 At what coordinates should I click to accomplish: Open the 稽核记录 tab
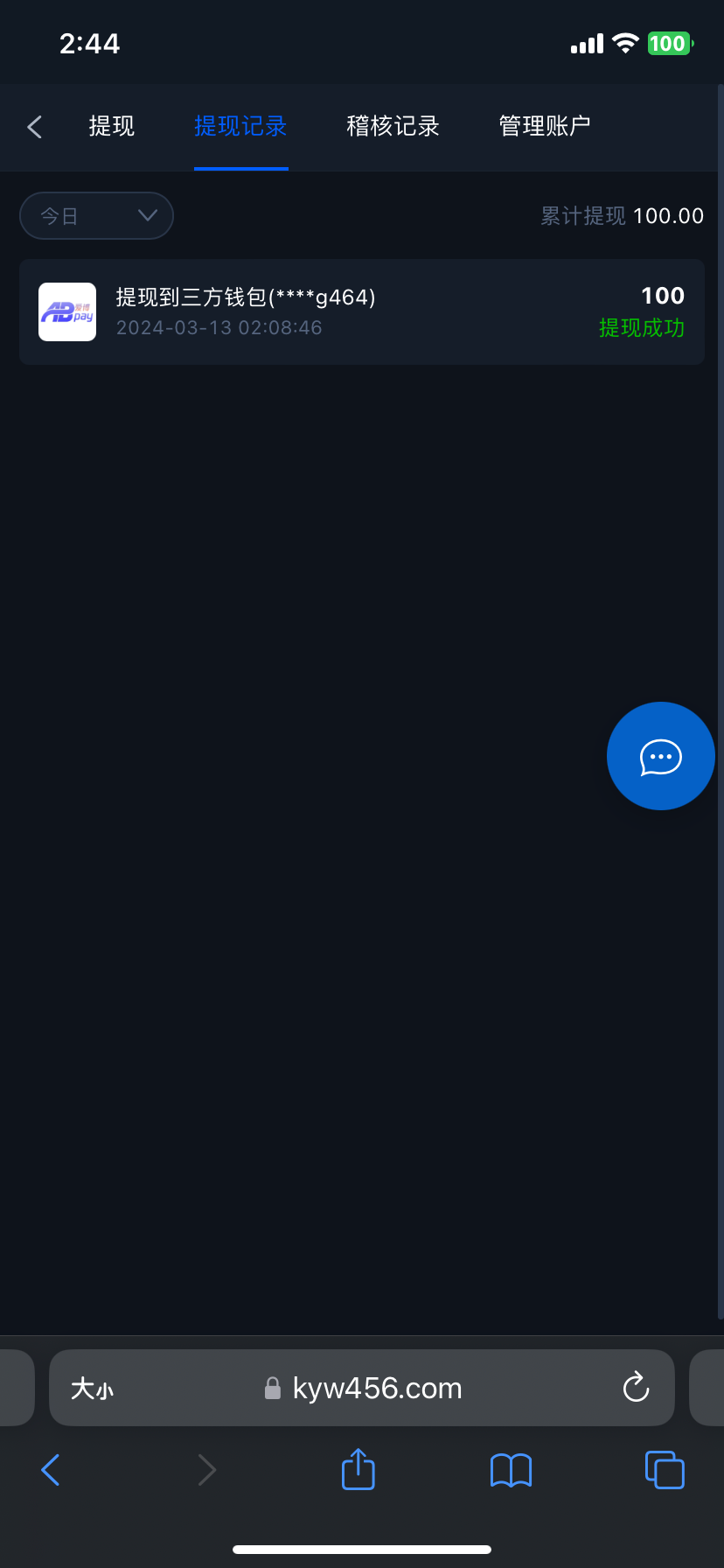coord(393,127)
